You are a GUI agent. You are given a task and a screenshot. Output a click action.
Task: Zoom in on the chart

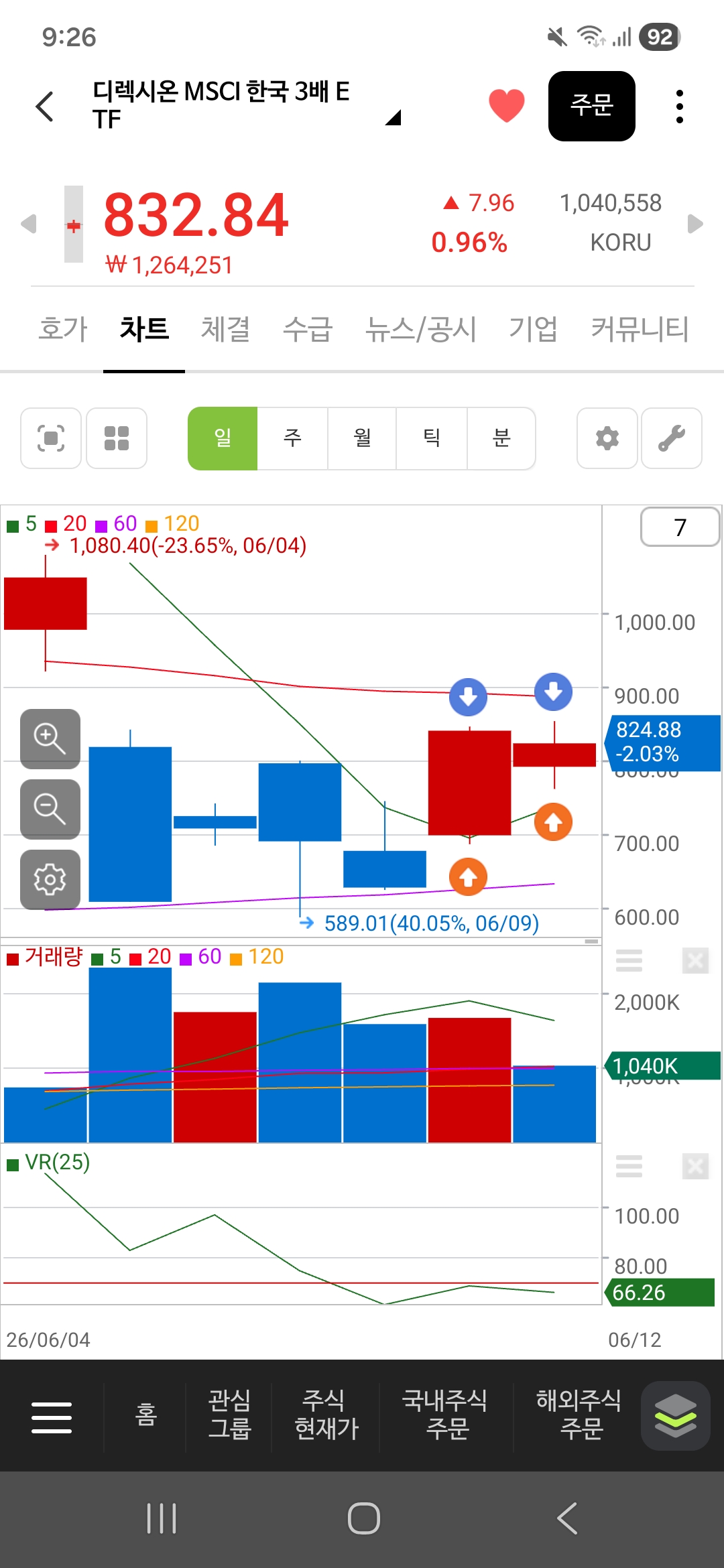(x=50, y=738)
